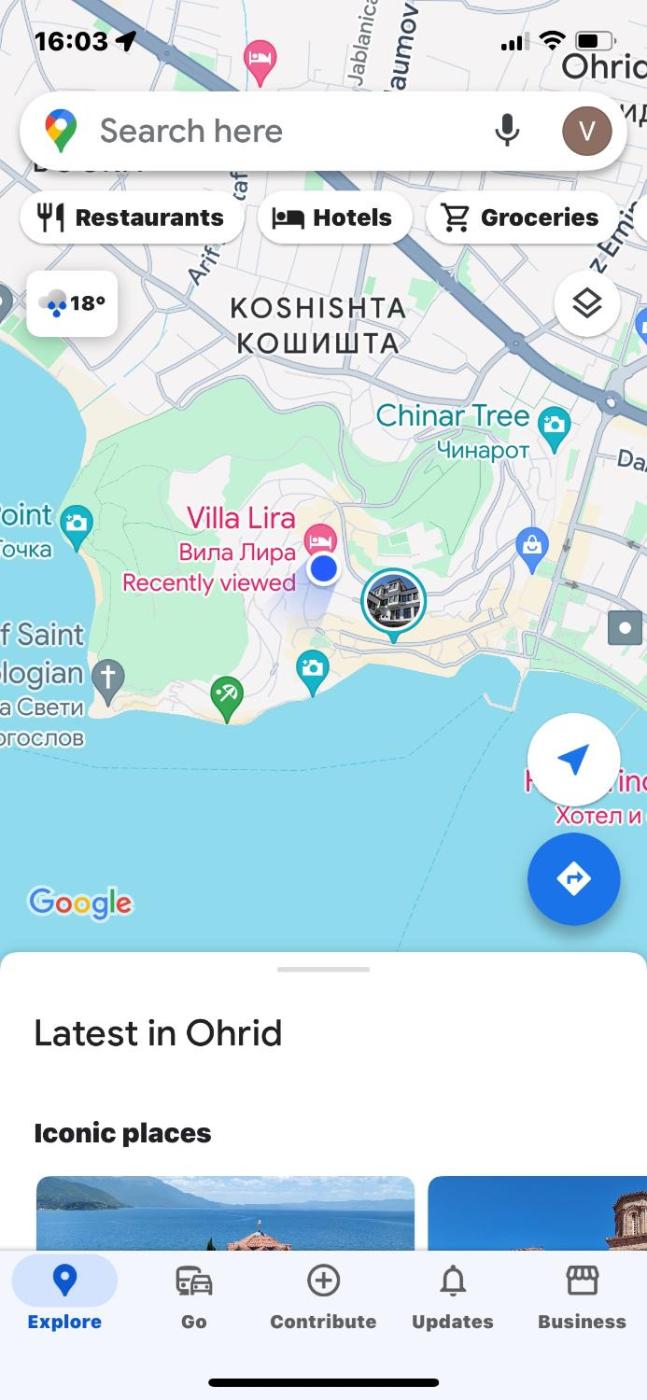Select the Restaurants chip
This screenshot has width=647, height=1400.
[x=131, y=217]
